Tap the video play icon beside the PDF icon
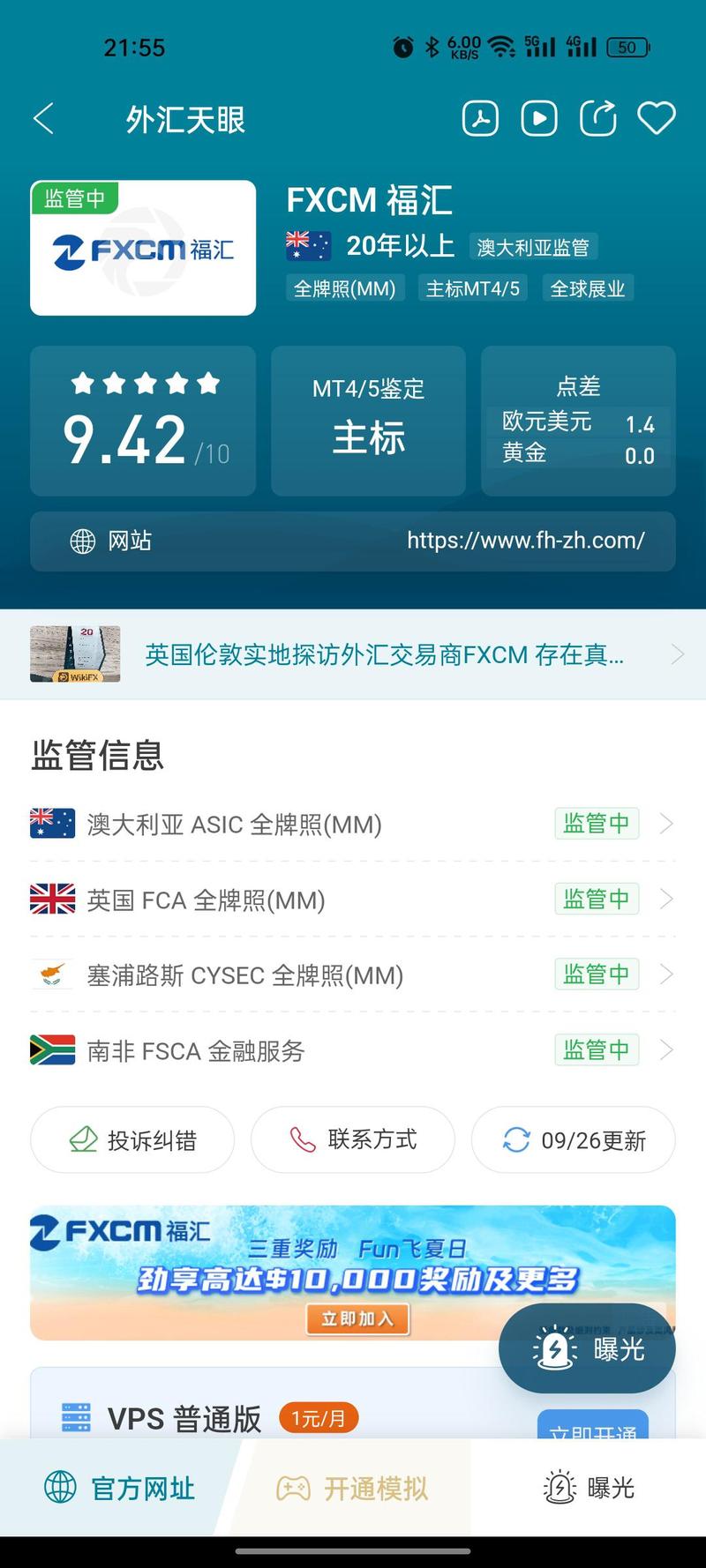 (x=538, y=116)
